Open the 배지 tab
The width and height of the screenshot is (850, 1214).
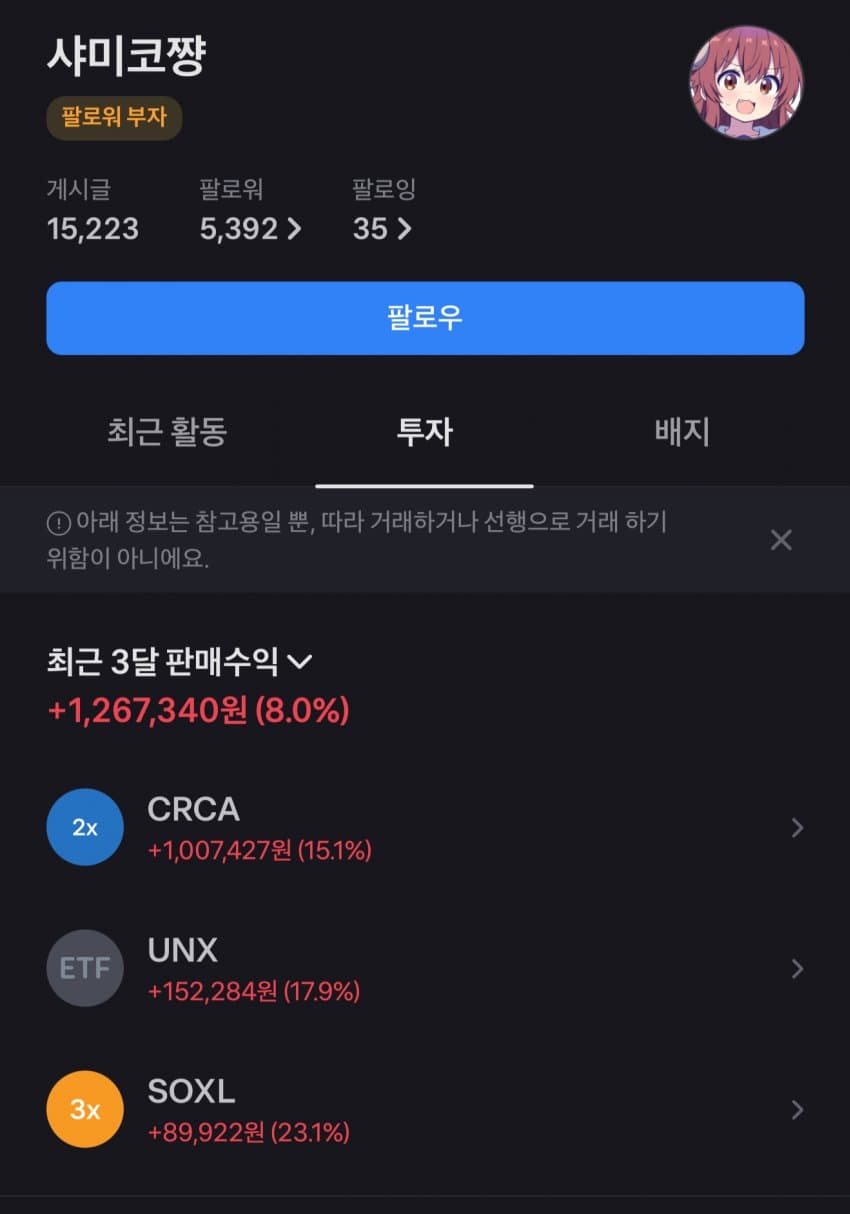pos(682,432)
